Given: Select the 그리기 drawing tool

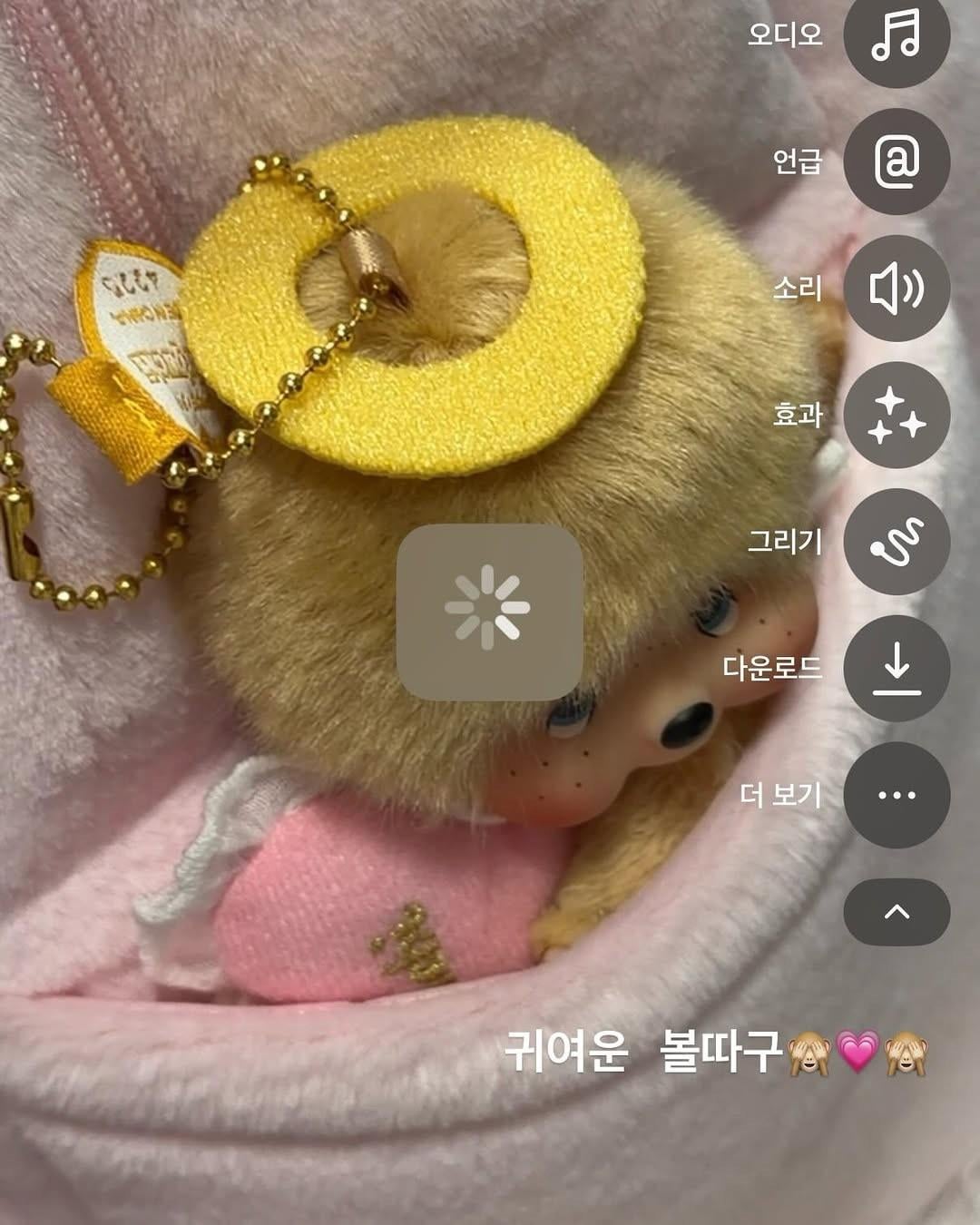Looking at the screenshot, I should (897, 542).
